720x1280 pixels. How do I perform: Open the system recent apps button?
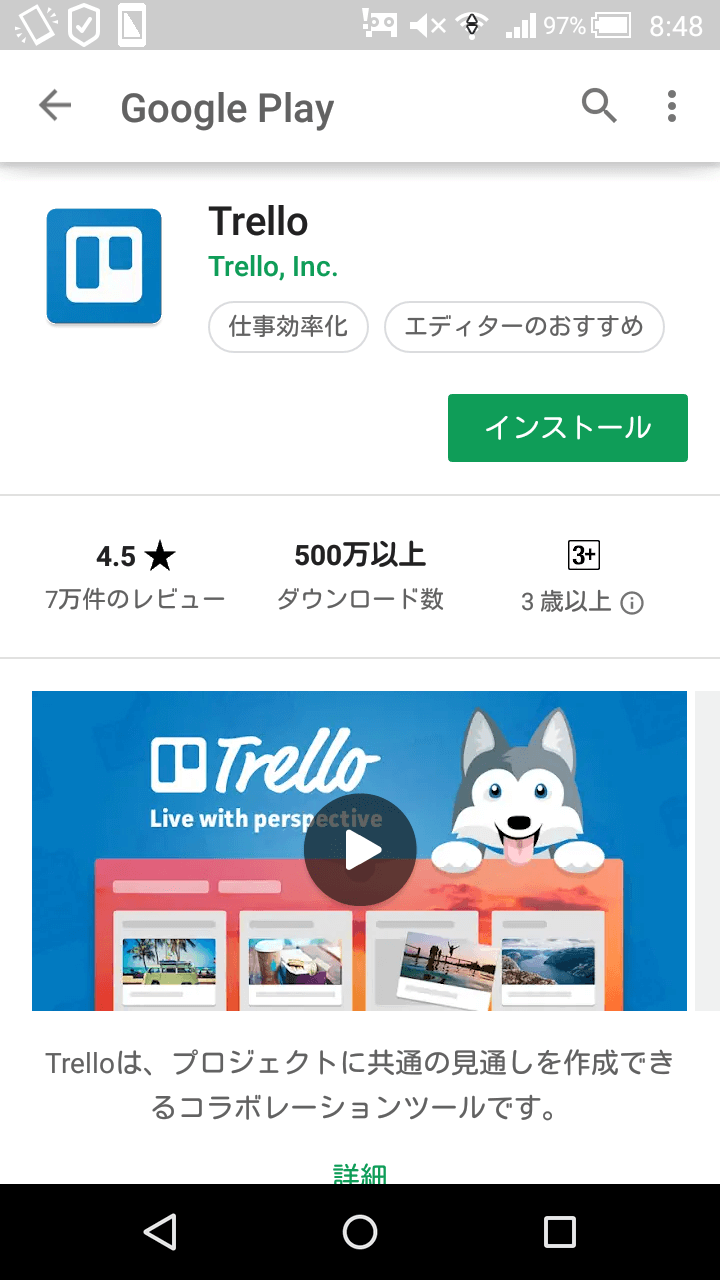(x=560, y=1232)
